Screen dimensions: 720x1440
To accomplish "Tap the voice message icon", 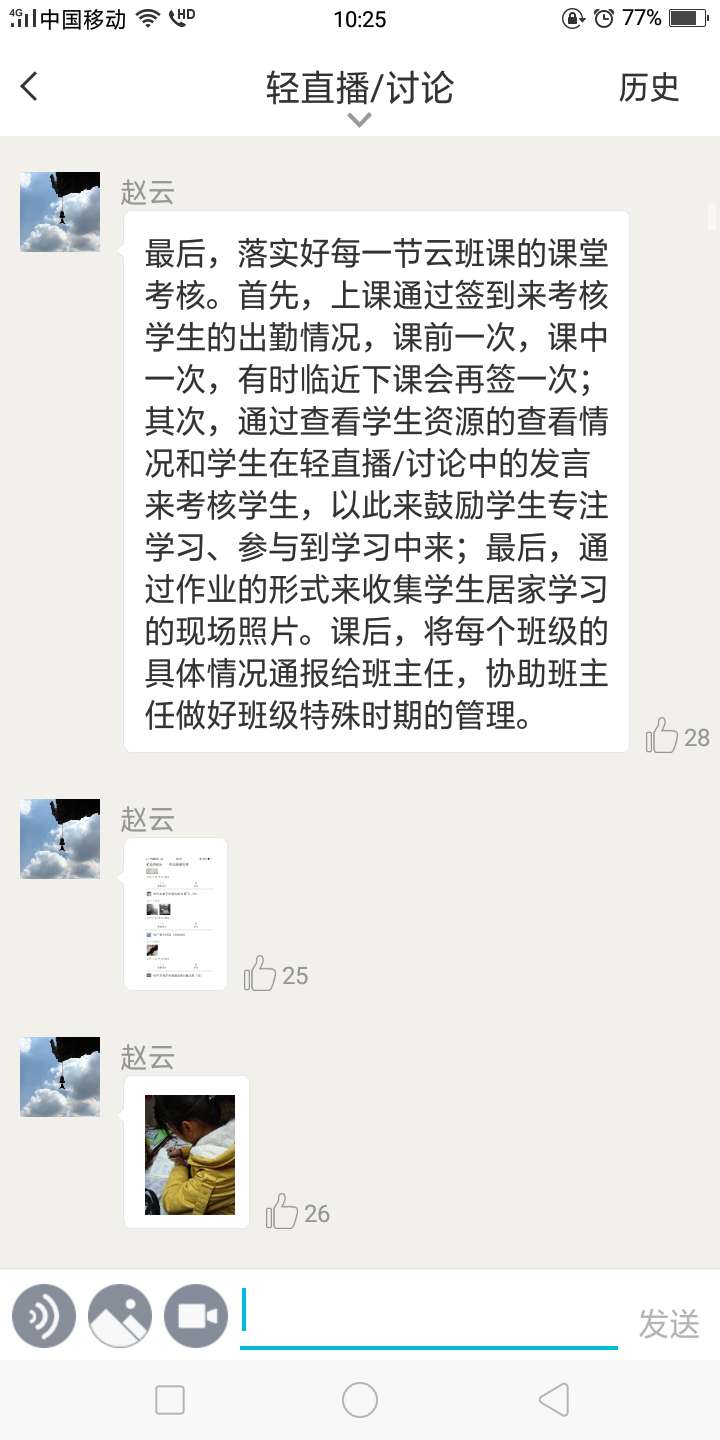I will 44,1316.
